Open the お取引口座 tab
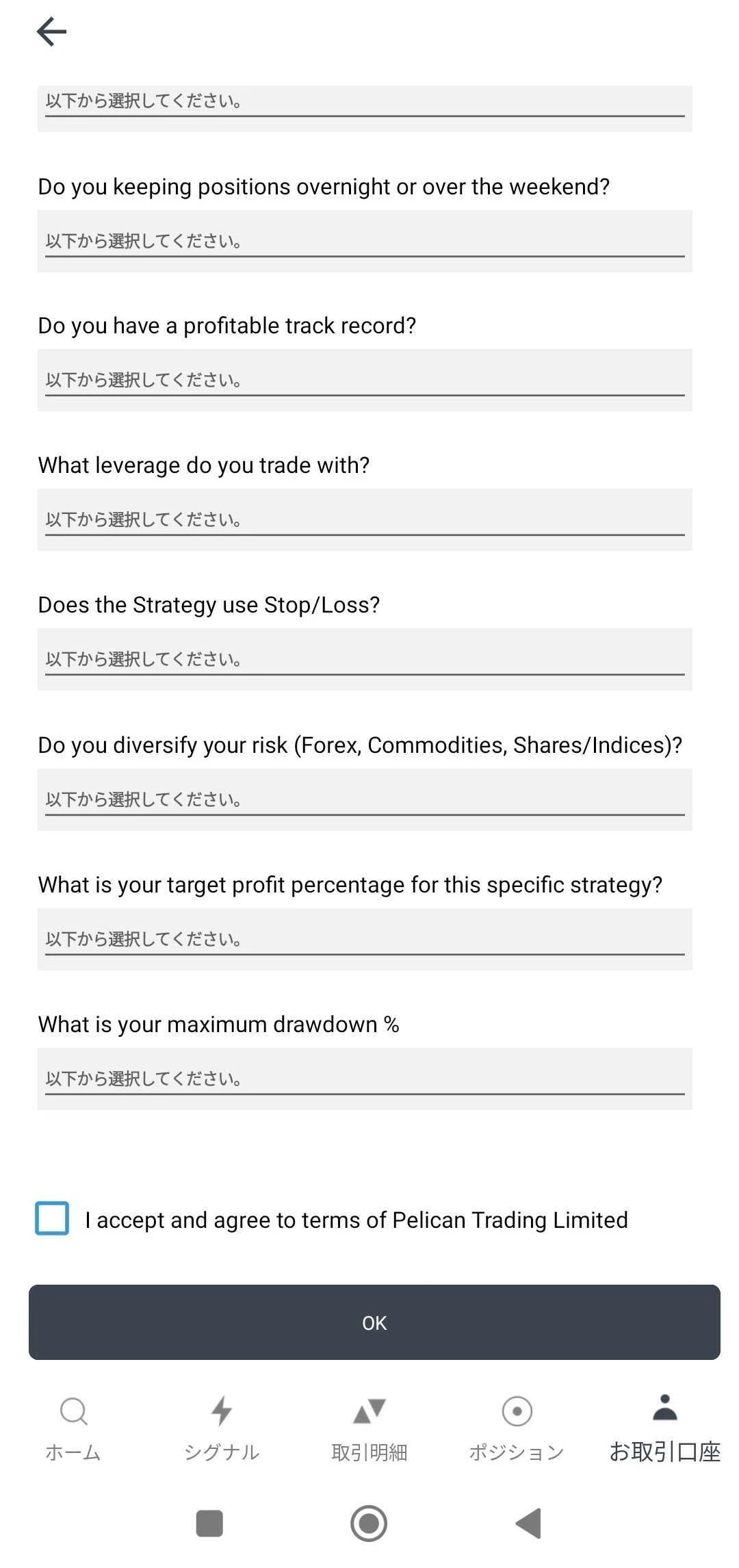This screenshot has height=1568, width=739. pos(664,1427)
